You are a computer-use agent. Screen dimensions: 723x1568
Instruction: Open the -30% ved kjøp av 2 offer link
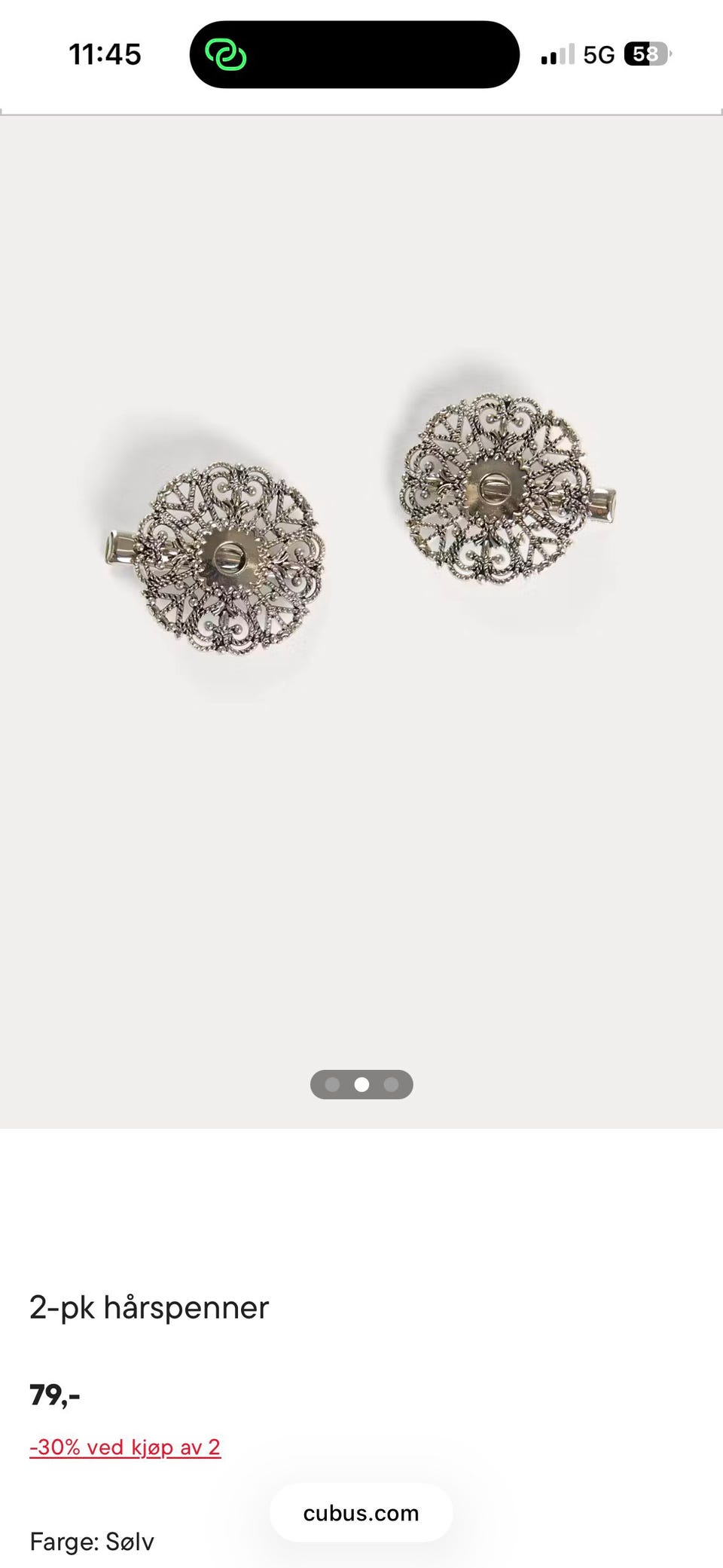125,1447
